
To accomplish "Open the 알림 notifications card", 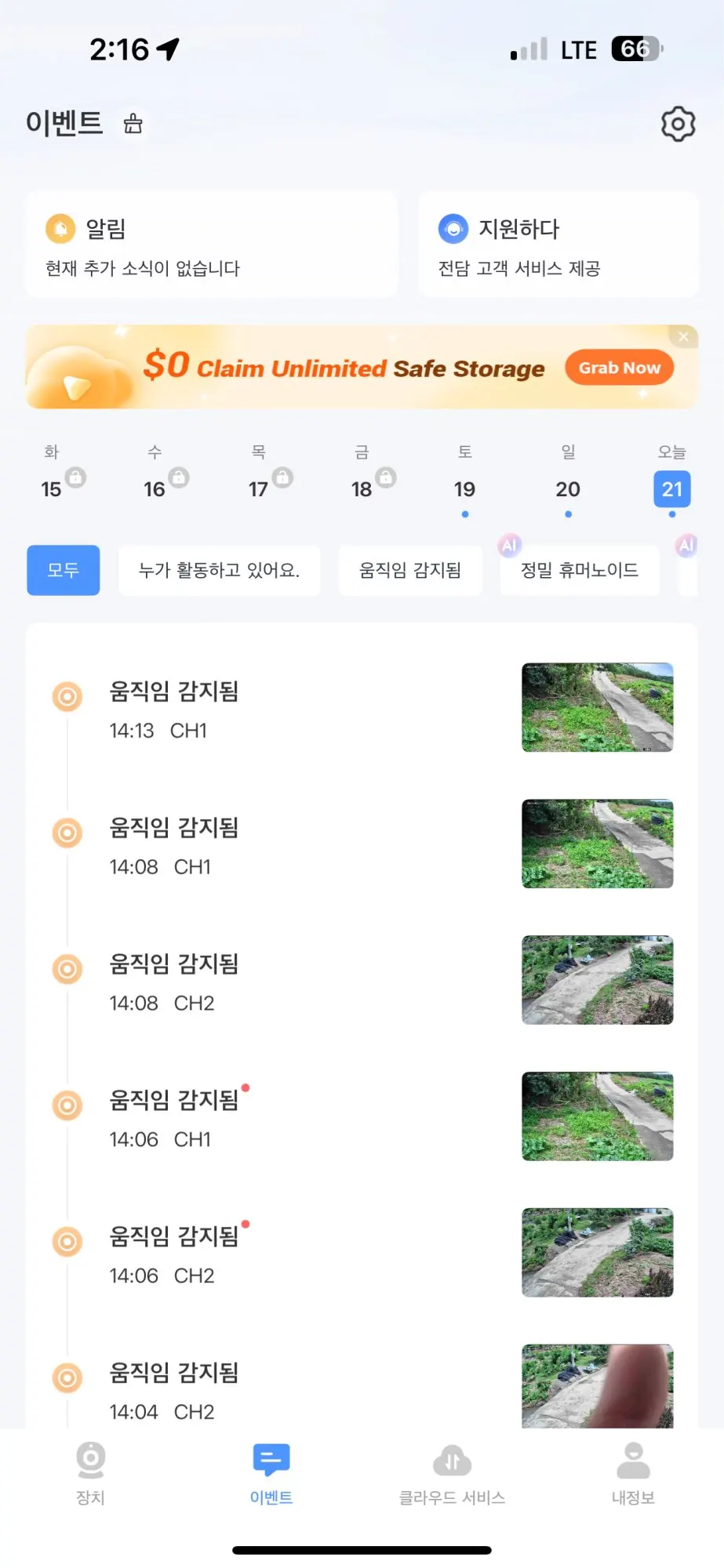I will tap(211, 245).
